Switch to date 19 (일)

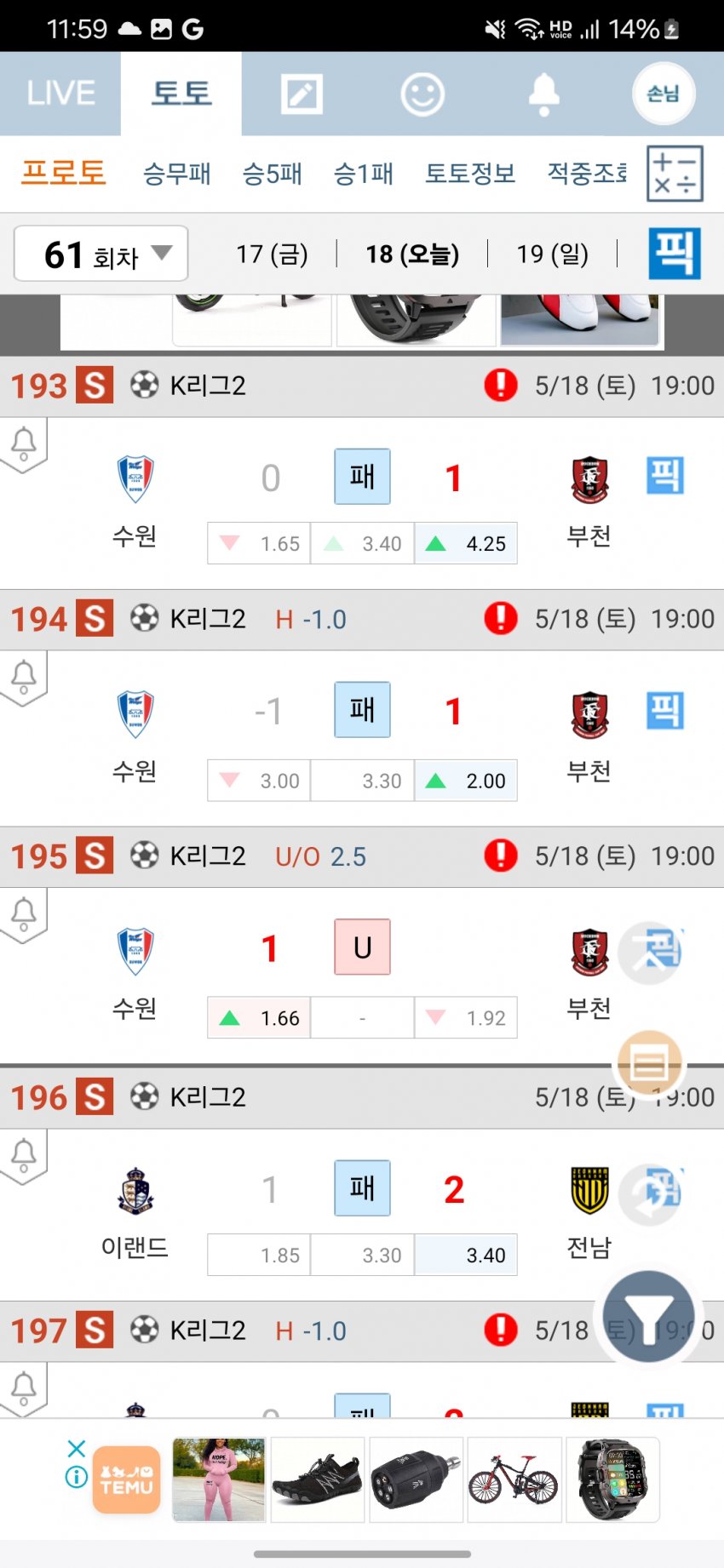coord(553,254)
